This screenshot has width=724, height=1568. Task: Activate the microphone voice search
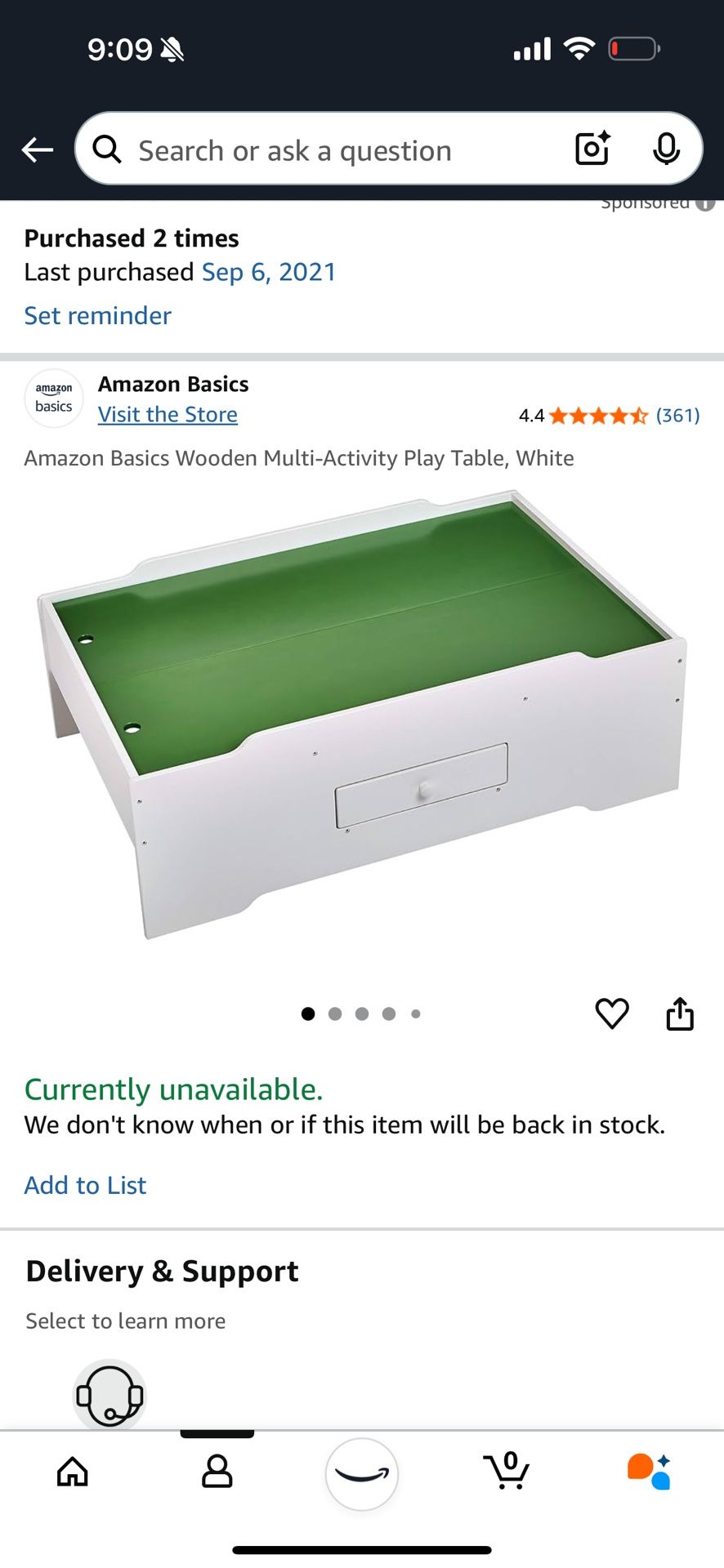[x=668, y=149]
